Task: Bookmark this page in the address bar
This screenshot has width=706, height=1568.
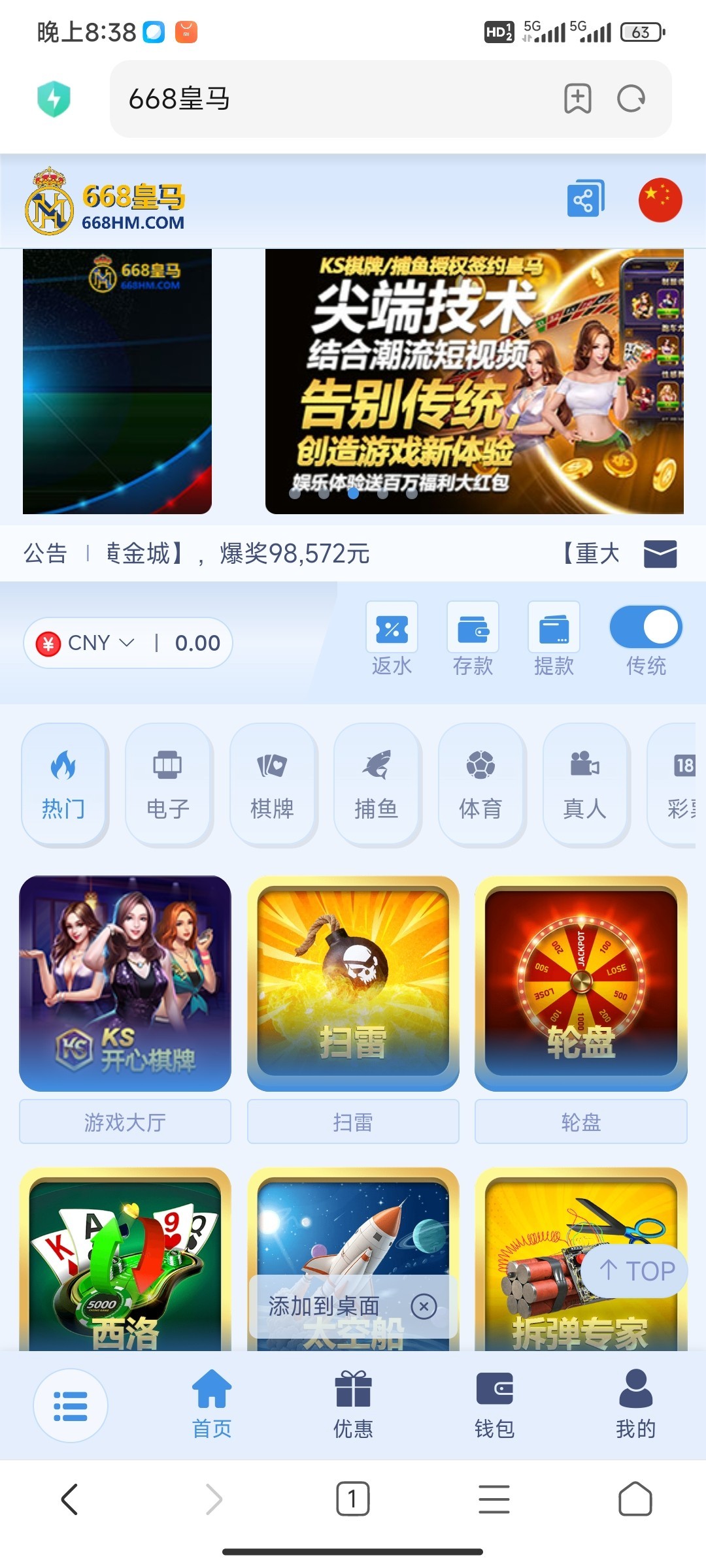Action: [578, 99]
